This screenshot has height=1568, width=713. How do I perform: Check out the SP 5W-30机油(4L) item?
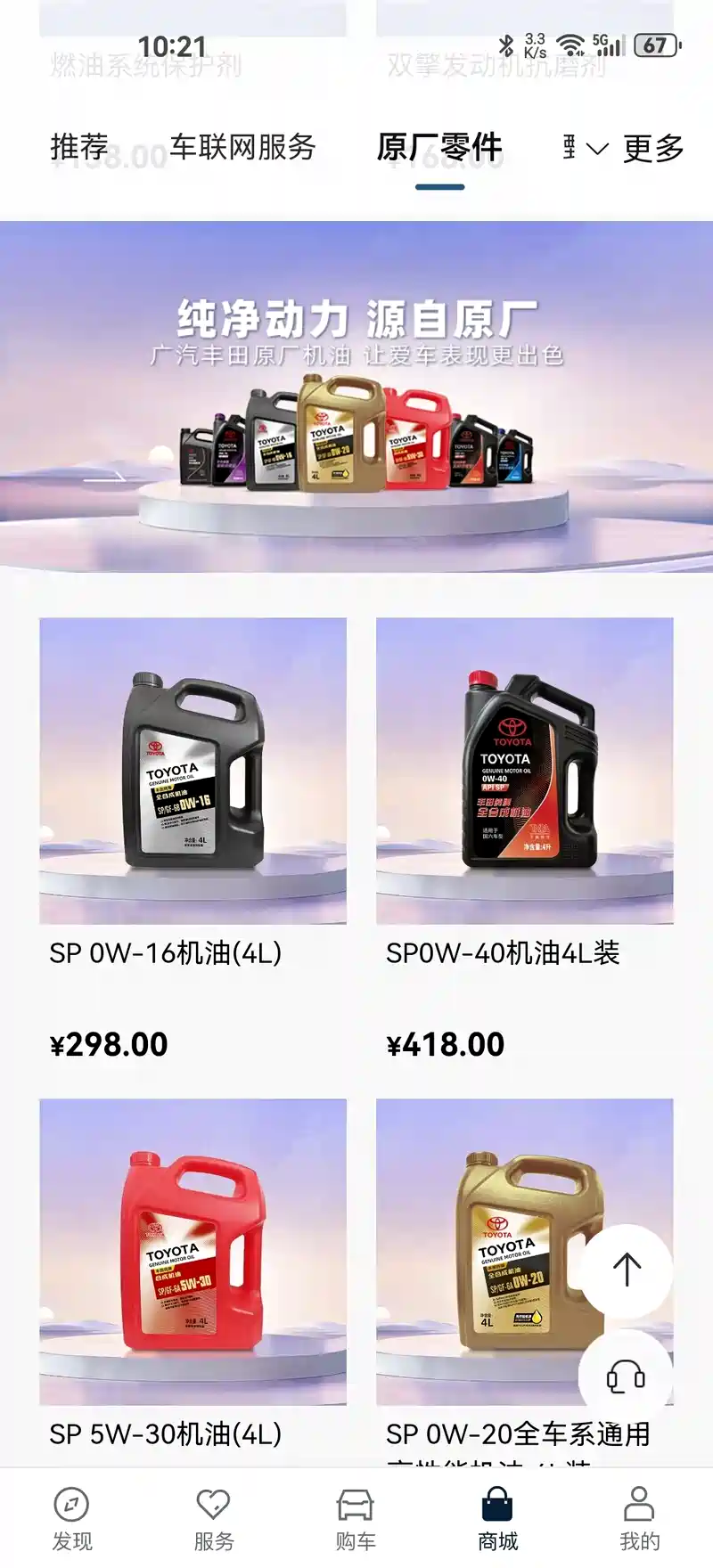tap(193, 1252)
